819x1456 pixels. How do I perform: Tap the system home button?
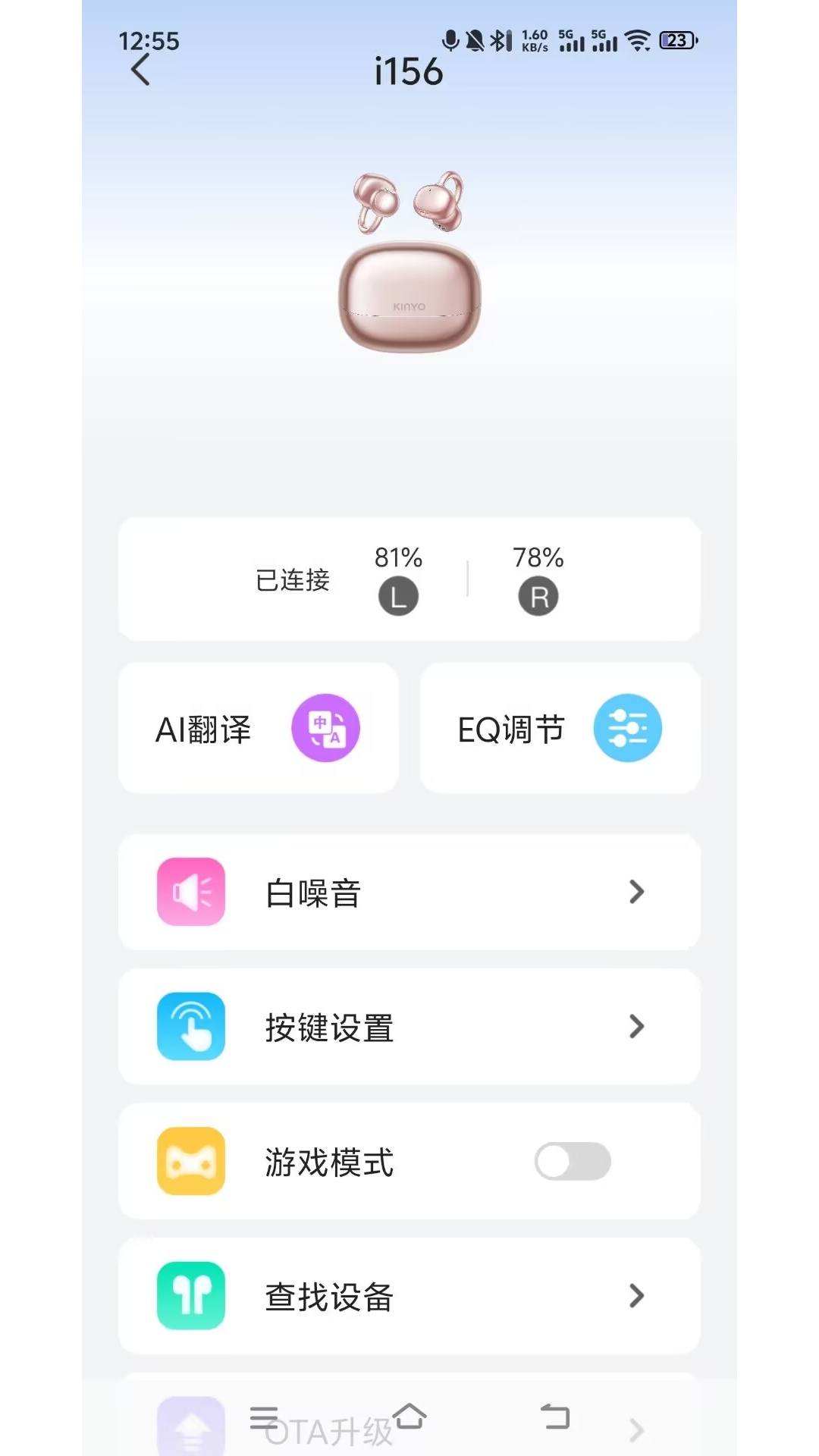point(410,1416)
